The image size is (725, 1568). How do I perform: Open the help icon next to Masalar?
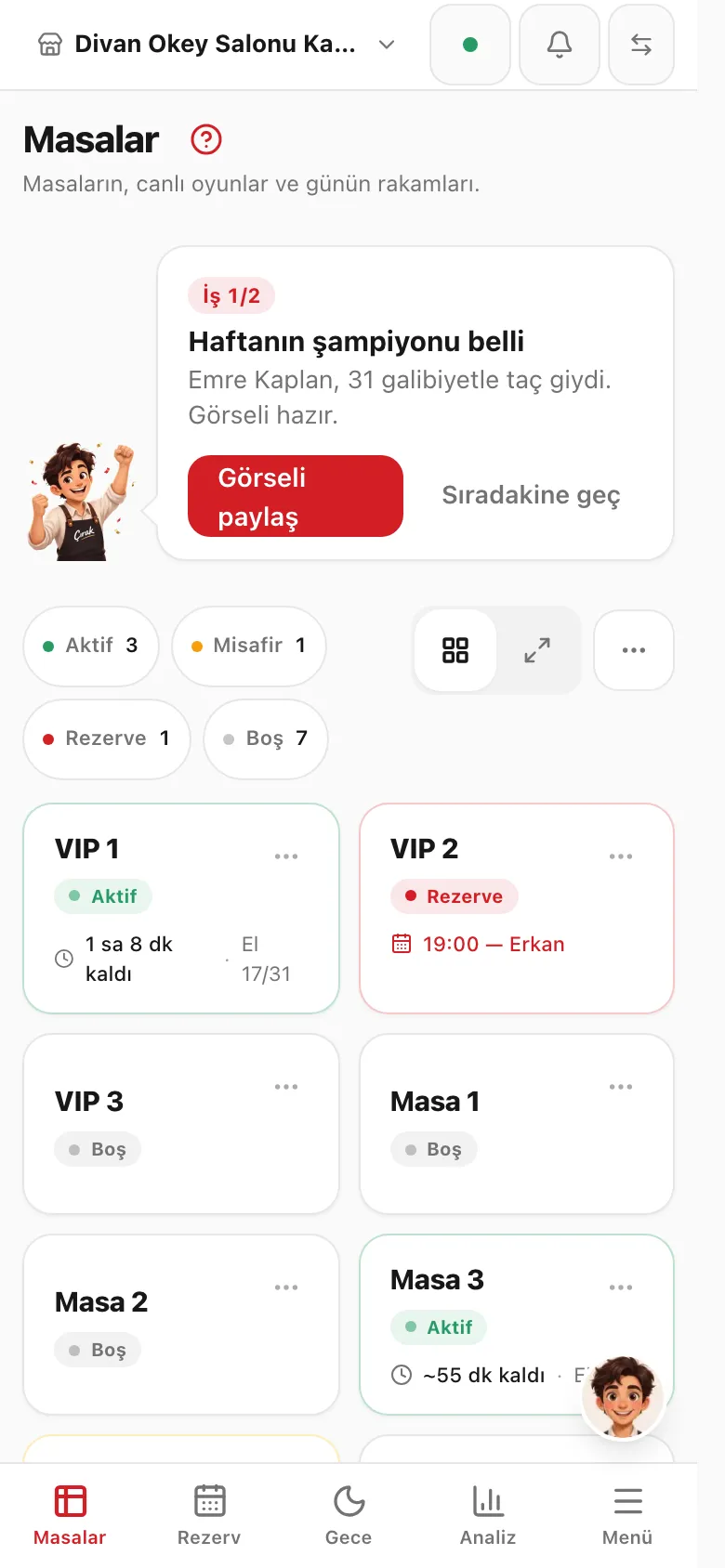[x=206, y=140]
